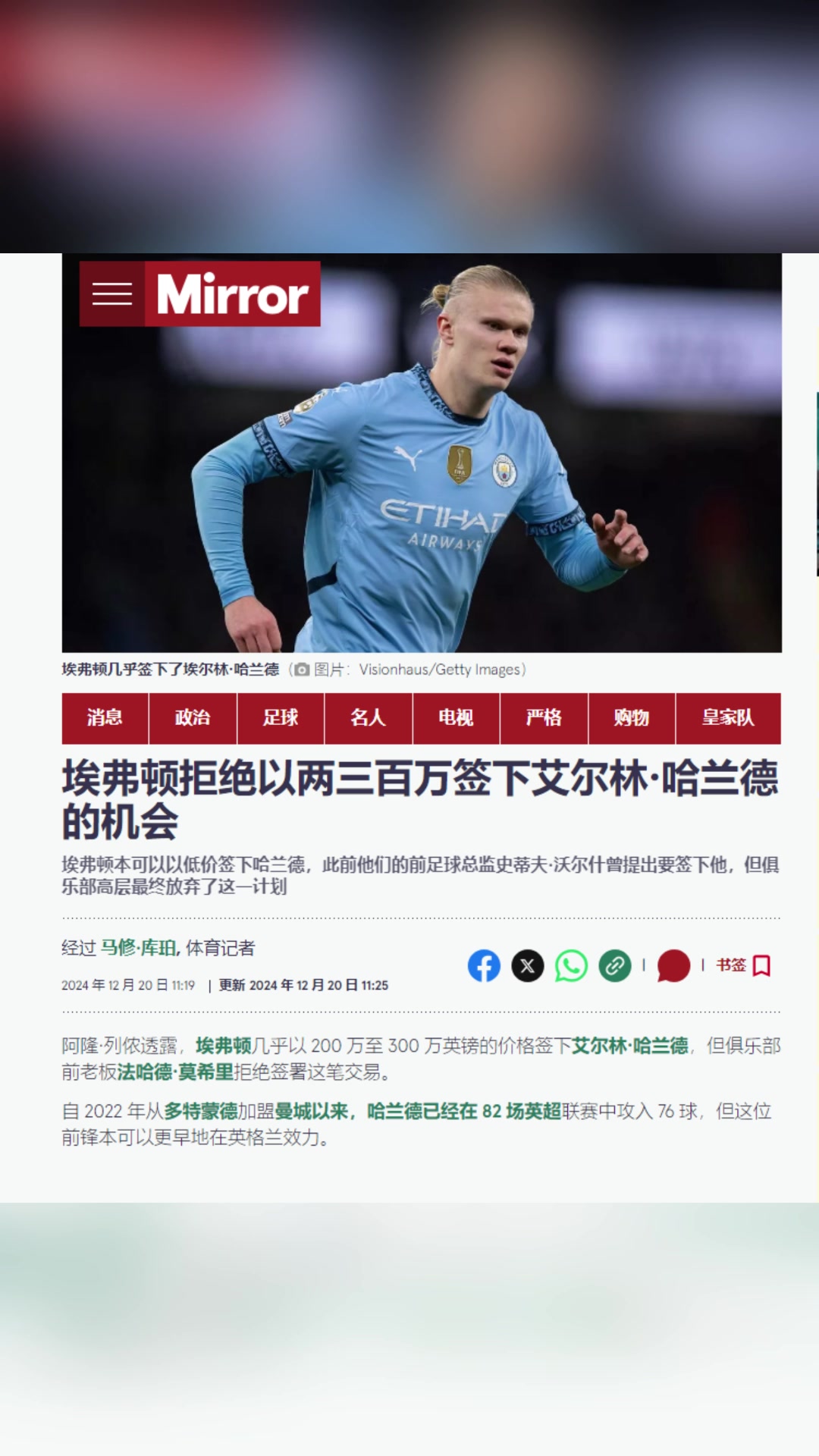Copy the article link
Viewport: 819px width, 1456px height.
coord(615,965)
